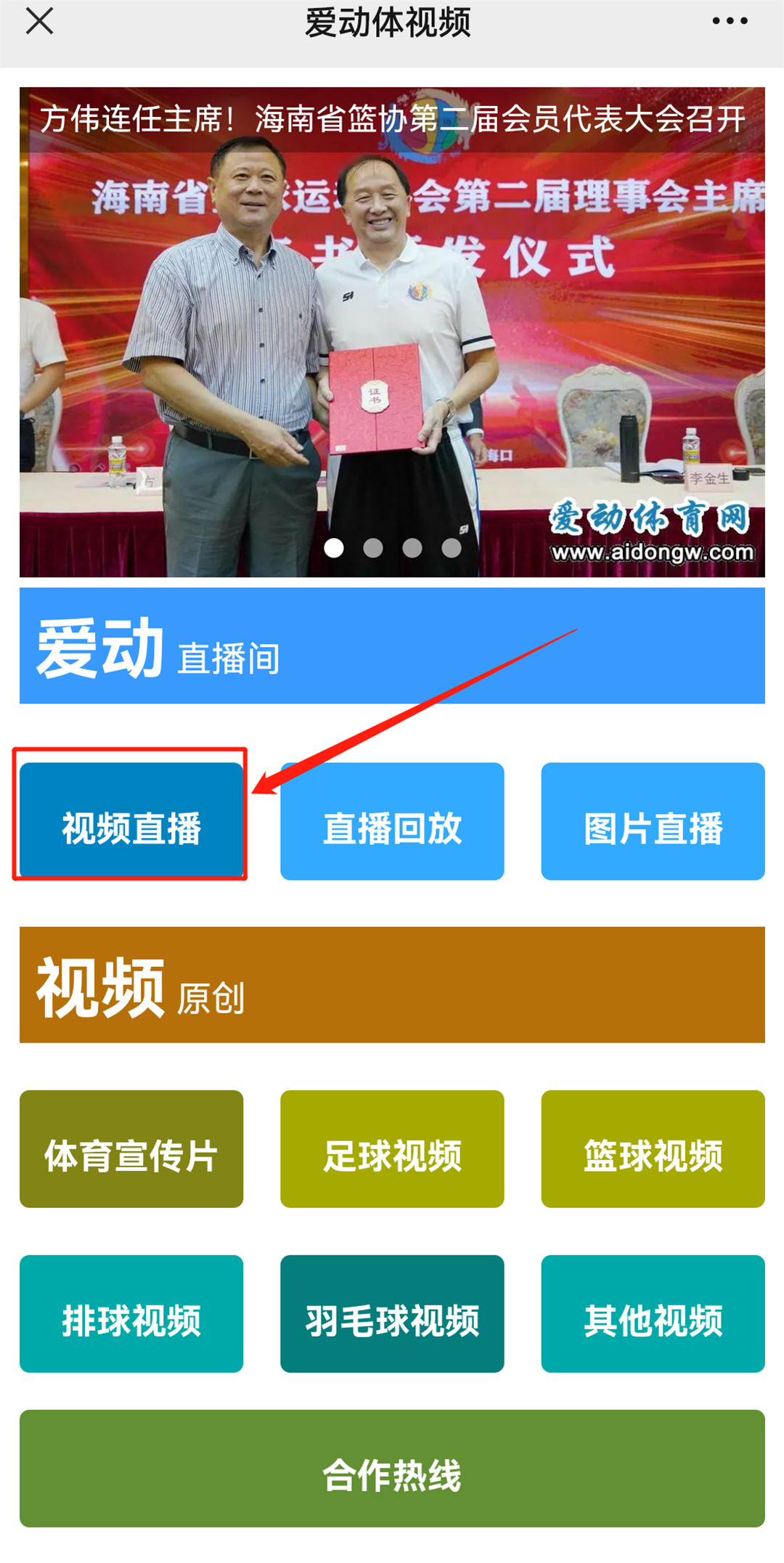
Task: Open the three-dot overflow menu
Action: pos(729,21)
